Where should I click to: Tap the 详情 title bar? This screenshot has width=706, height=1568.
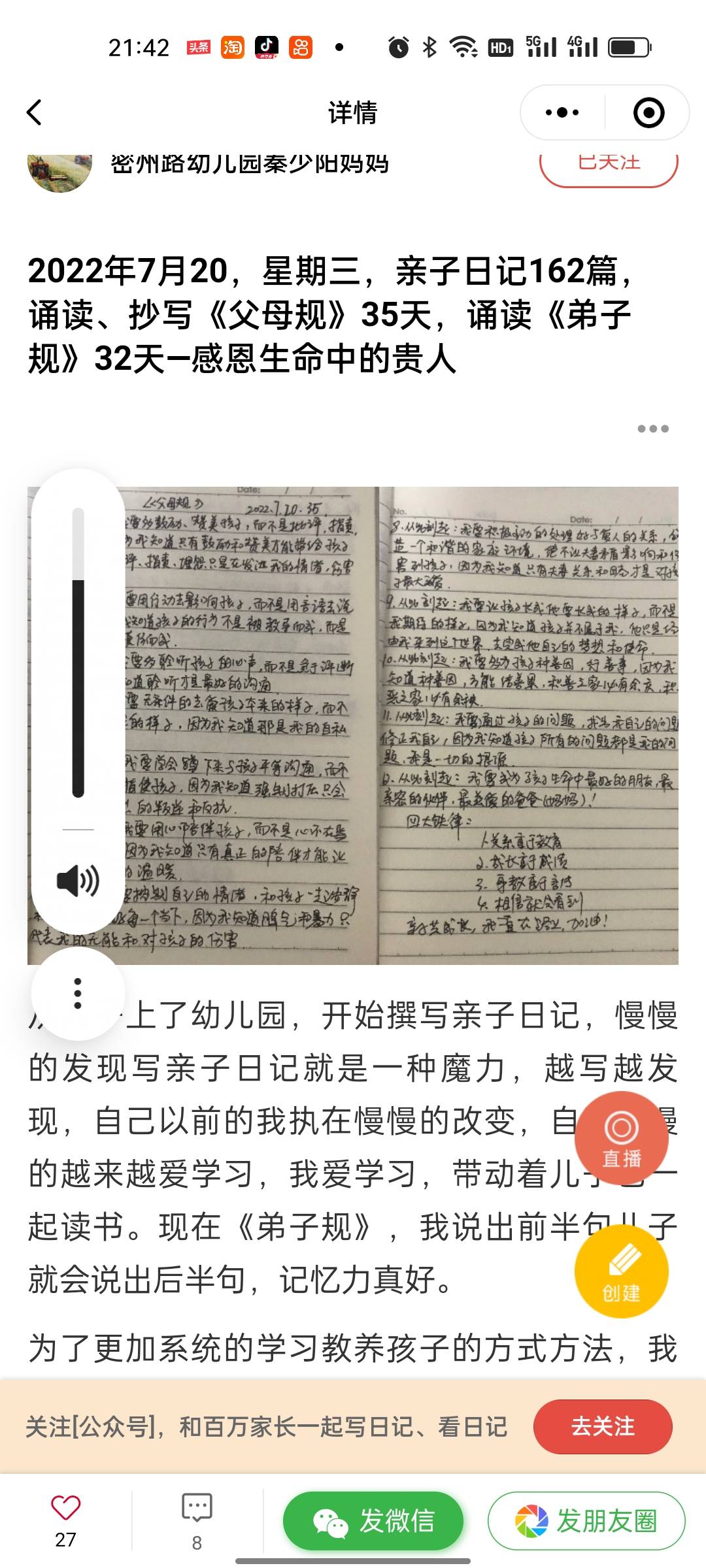[x=353, y=112]
